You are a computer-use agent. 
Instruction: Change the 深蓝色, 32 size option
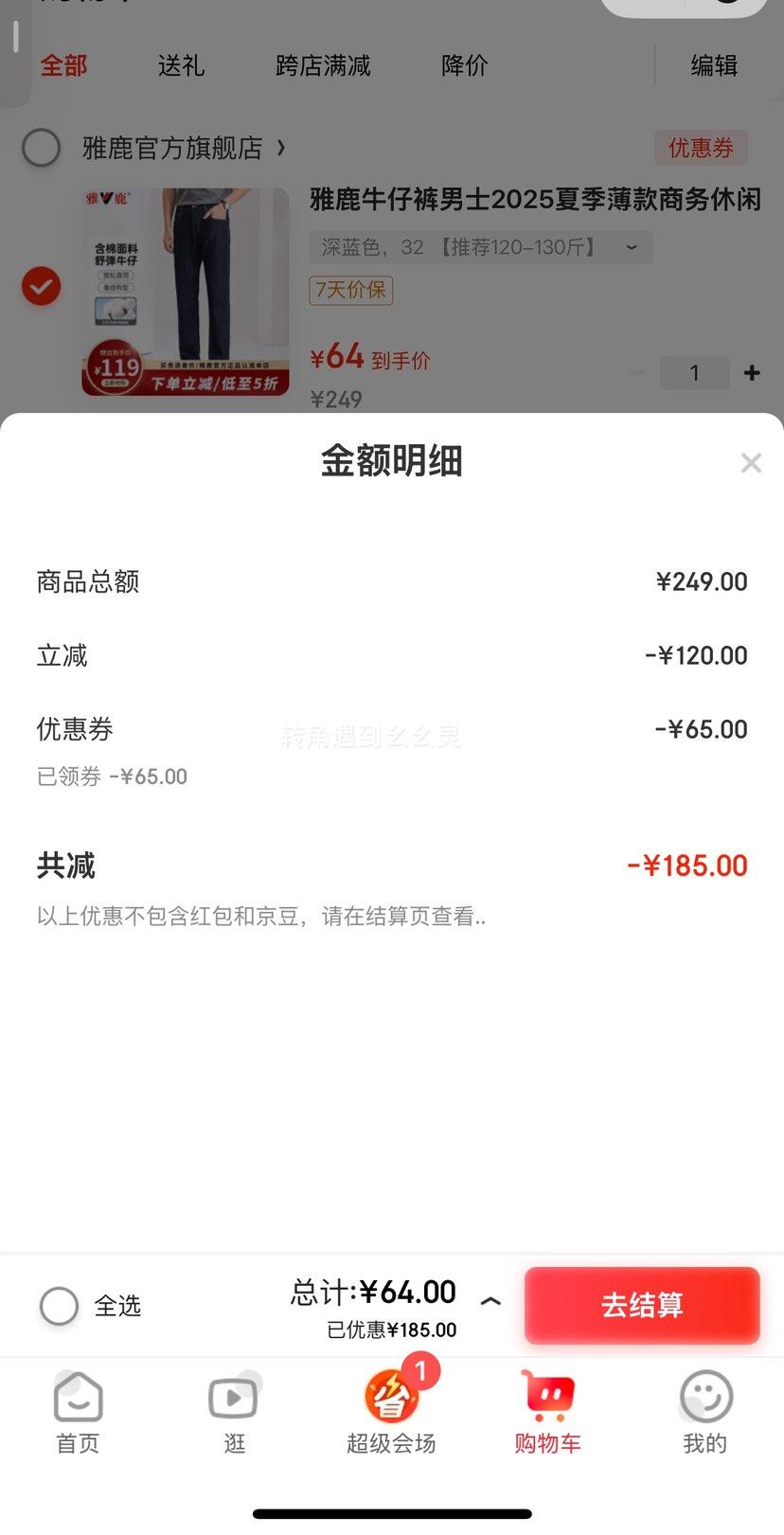tap(481, 247)
